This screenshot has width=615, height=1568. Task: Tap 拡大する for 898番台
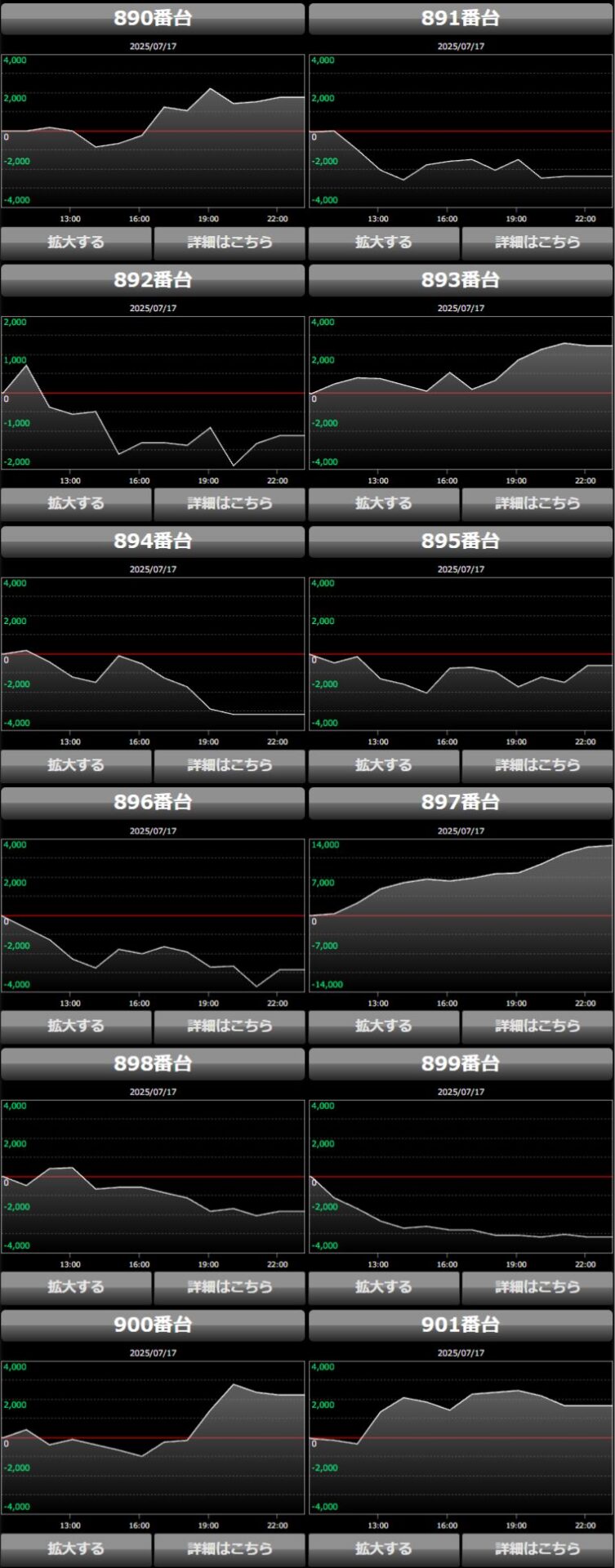76,1287
